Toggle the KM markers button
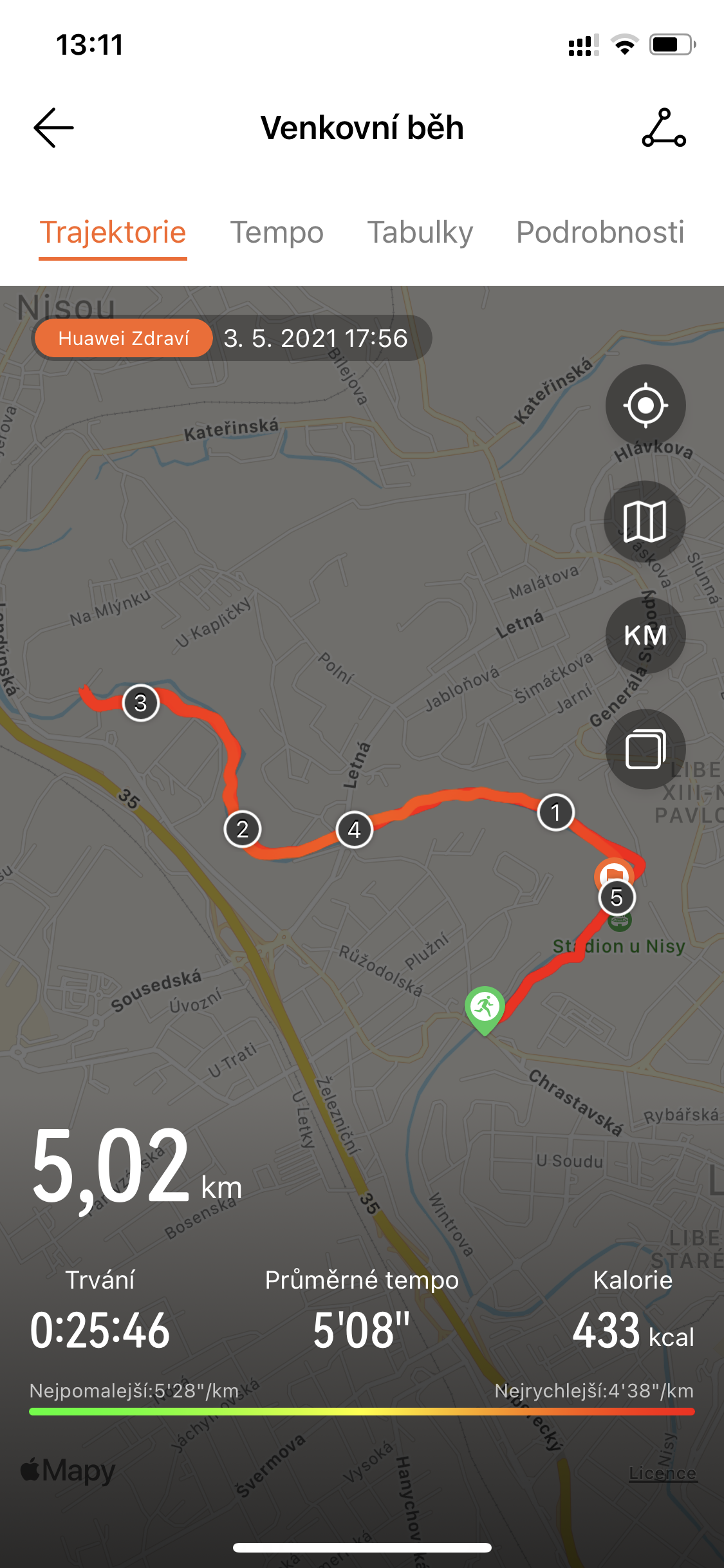The image size is (724, 1568). click(x=645, y=635)
